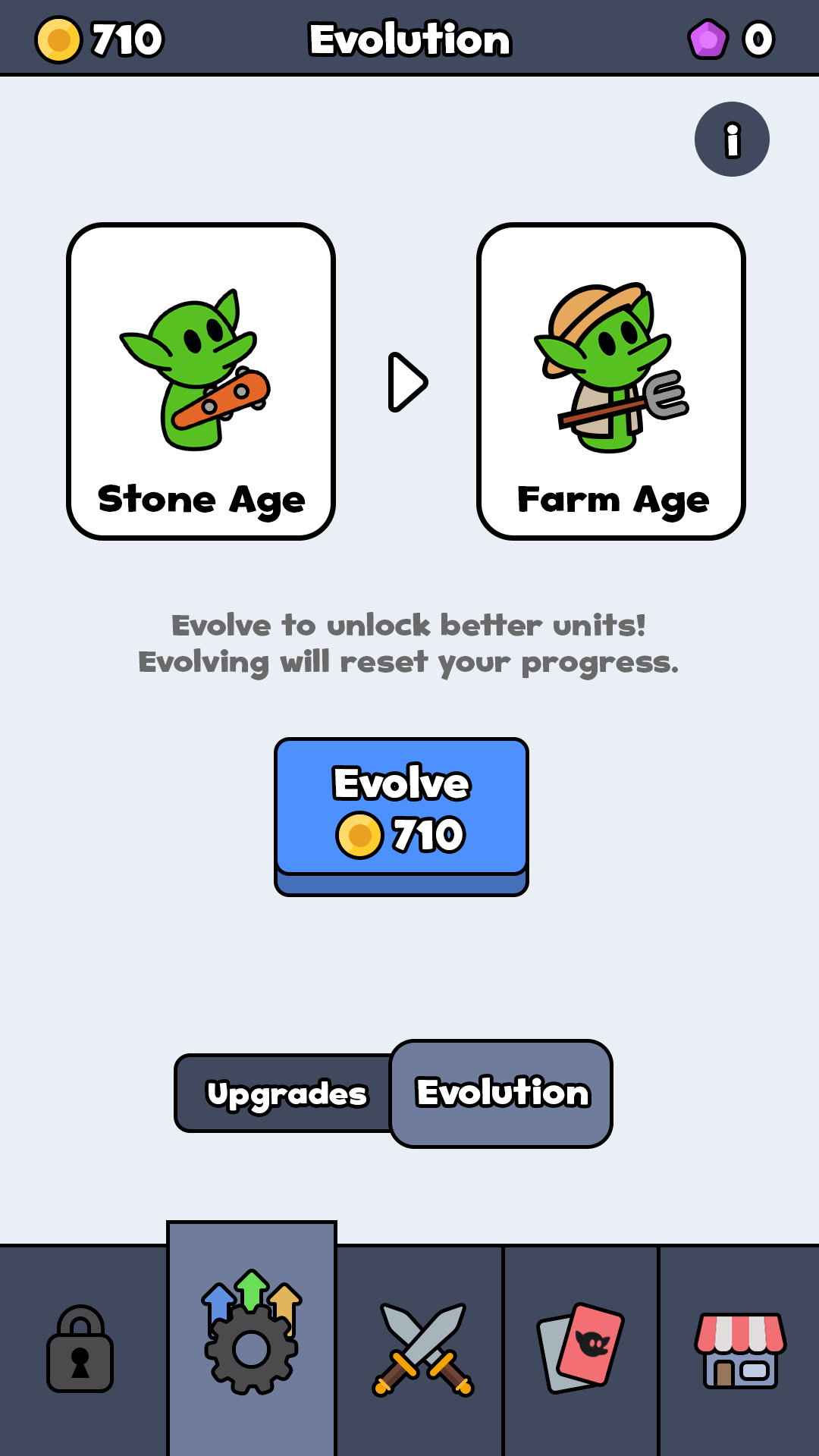Switch to the Evolution tab

pos(502,1094)
